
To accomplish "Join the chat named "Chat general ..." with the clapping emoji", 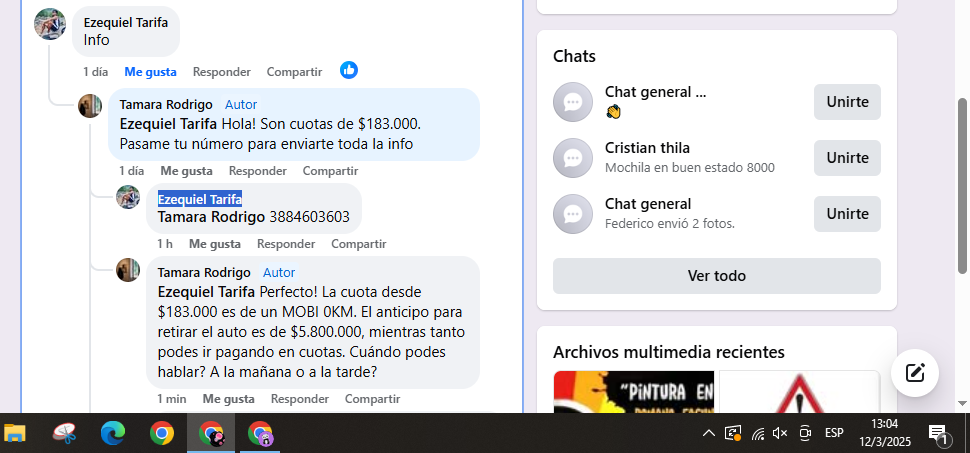I will 847,102.
